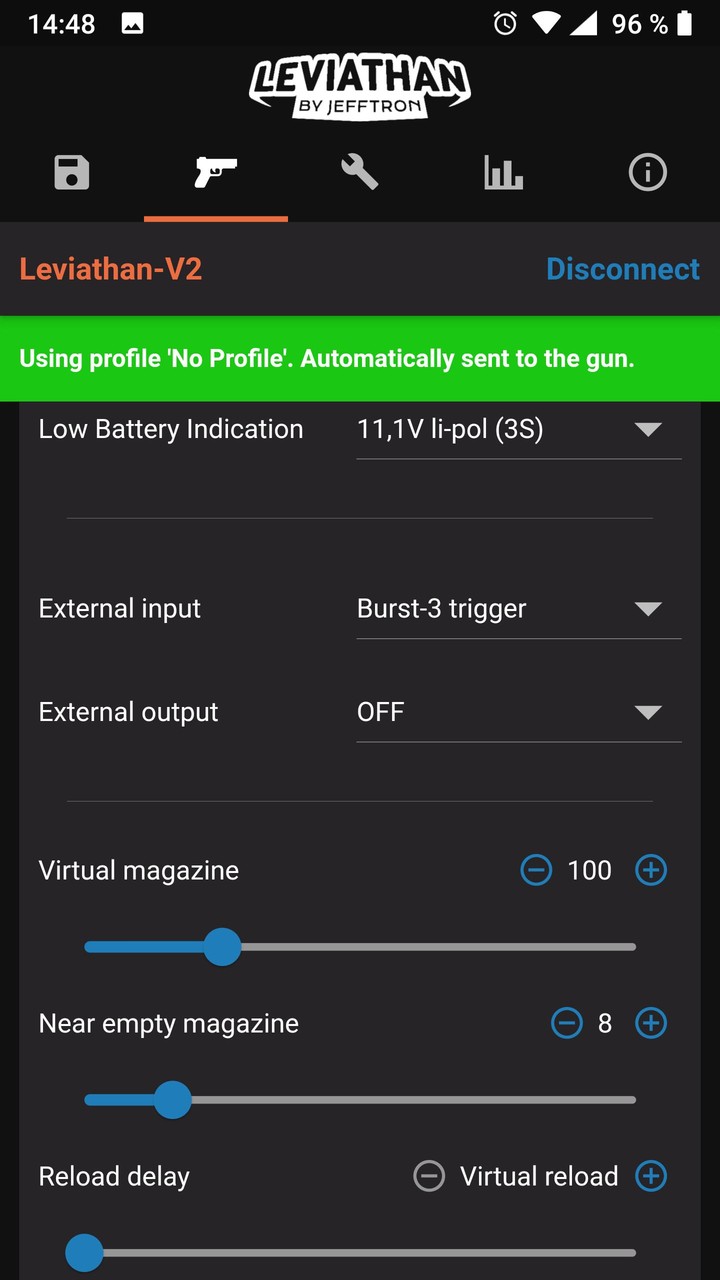The height and width of the screenshot is (1280, 720).
Task: Open the info tab
Action: tap(647, 173)
